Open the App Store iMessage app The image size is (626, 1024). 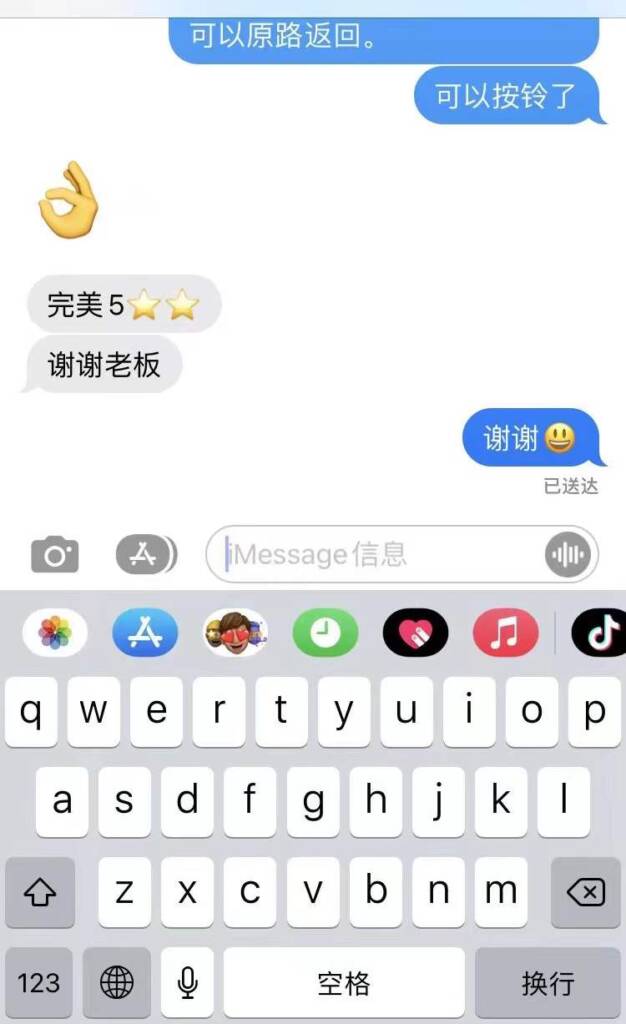pyautogui.click(x=145, y=632)
